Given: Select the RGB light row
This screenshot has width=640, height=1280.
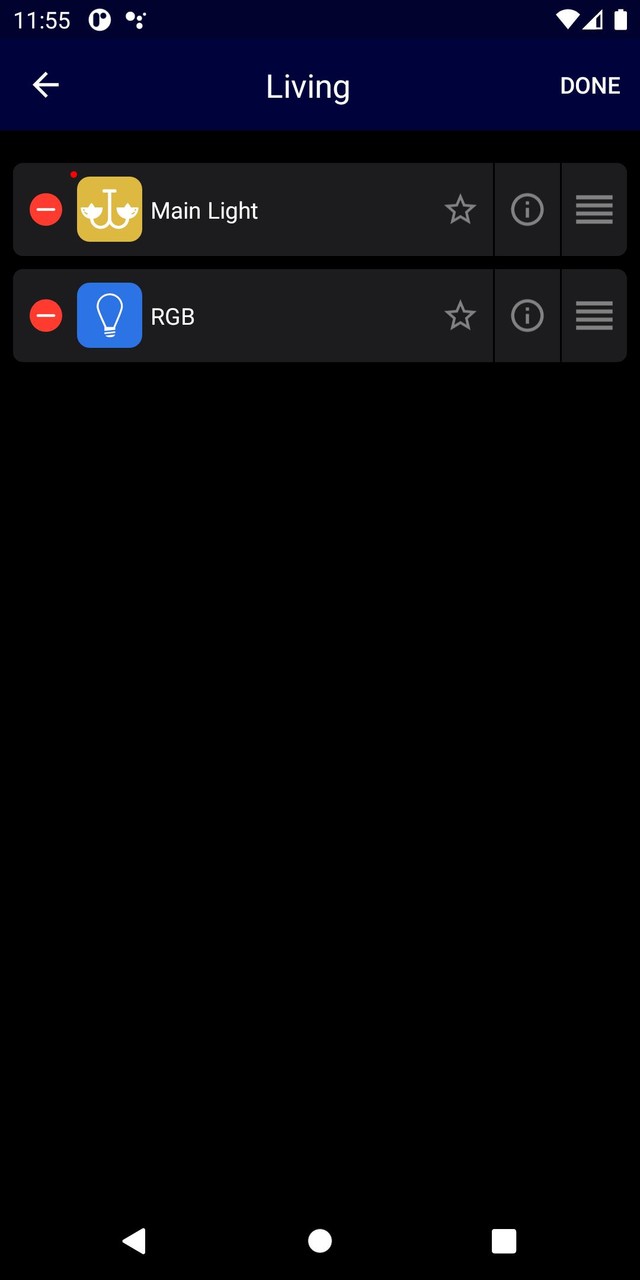Looking at the screenshot, I should 320,316.
